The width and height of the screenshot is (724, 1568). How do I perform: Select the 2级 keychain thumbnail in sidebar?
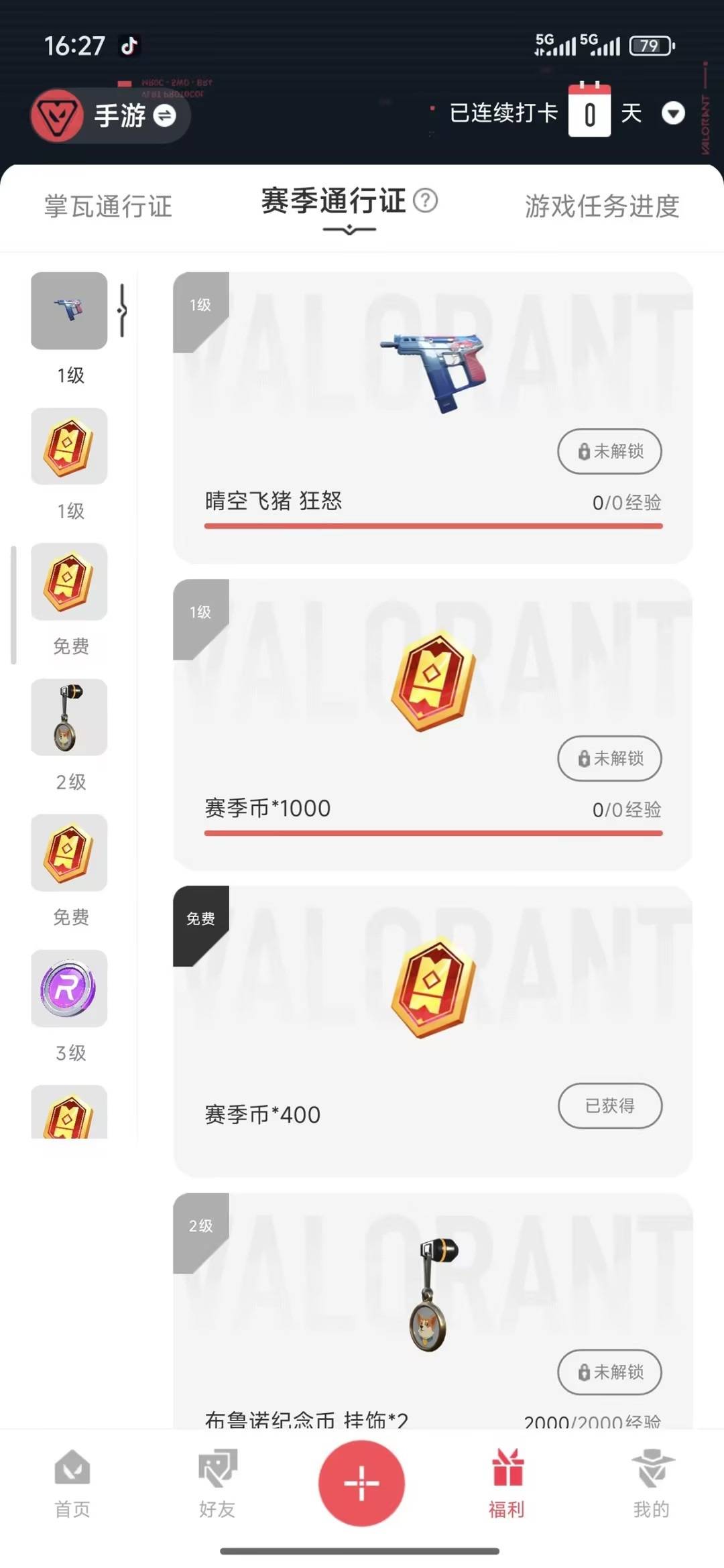point(69,717)
